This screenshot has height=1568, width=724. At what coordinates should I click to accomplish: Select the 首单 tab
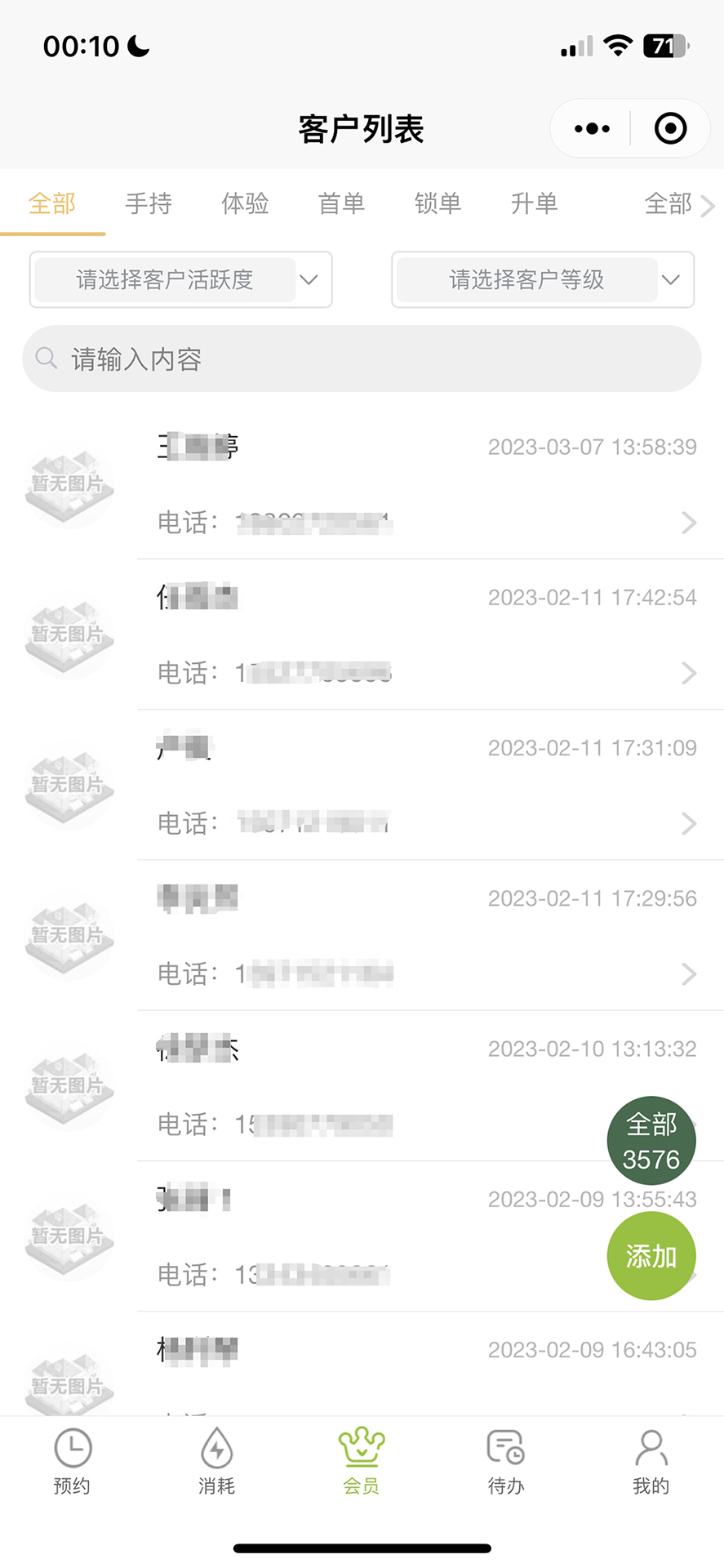click(341, 203)
